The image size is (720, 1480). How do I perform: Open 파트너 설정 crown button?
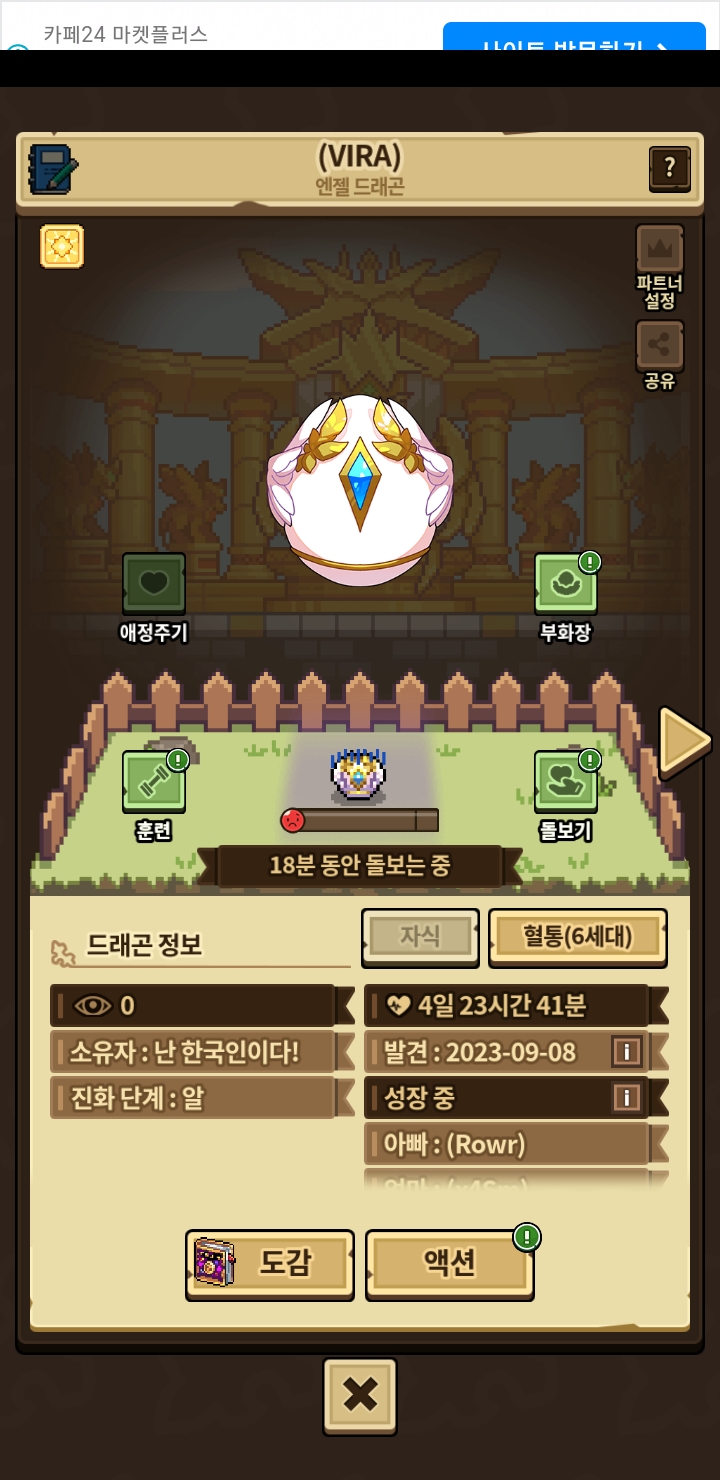click(x=660, y=250)
